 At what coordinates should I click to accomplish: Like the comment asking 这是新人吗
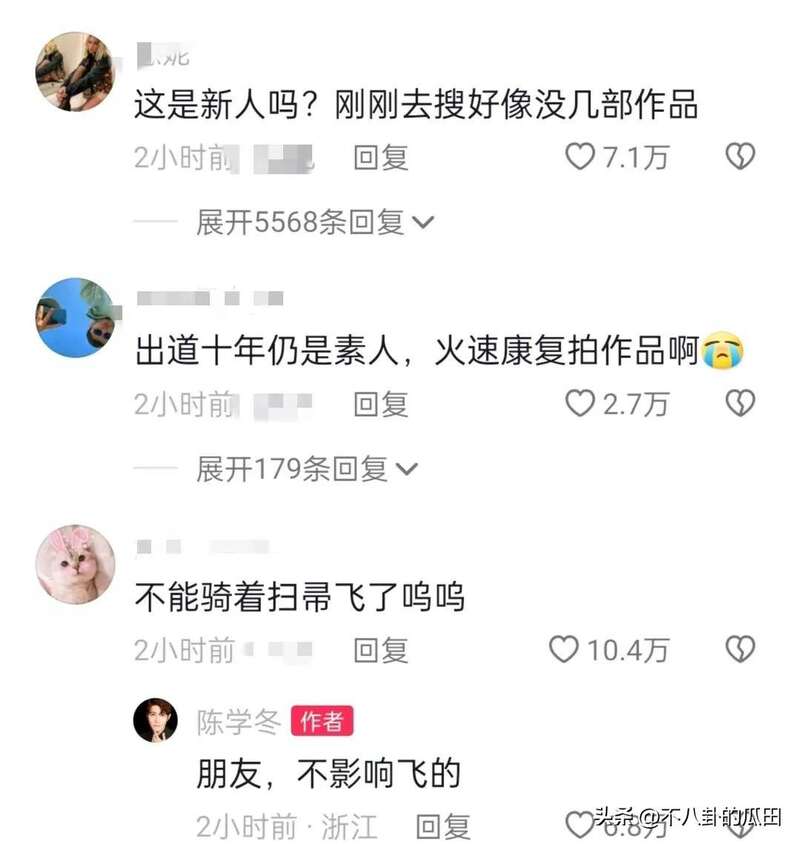pos(580,157)
